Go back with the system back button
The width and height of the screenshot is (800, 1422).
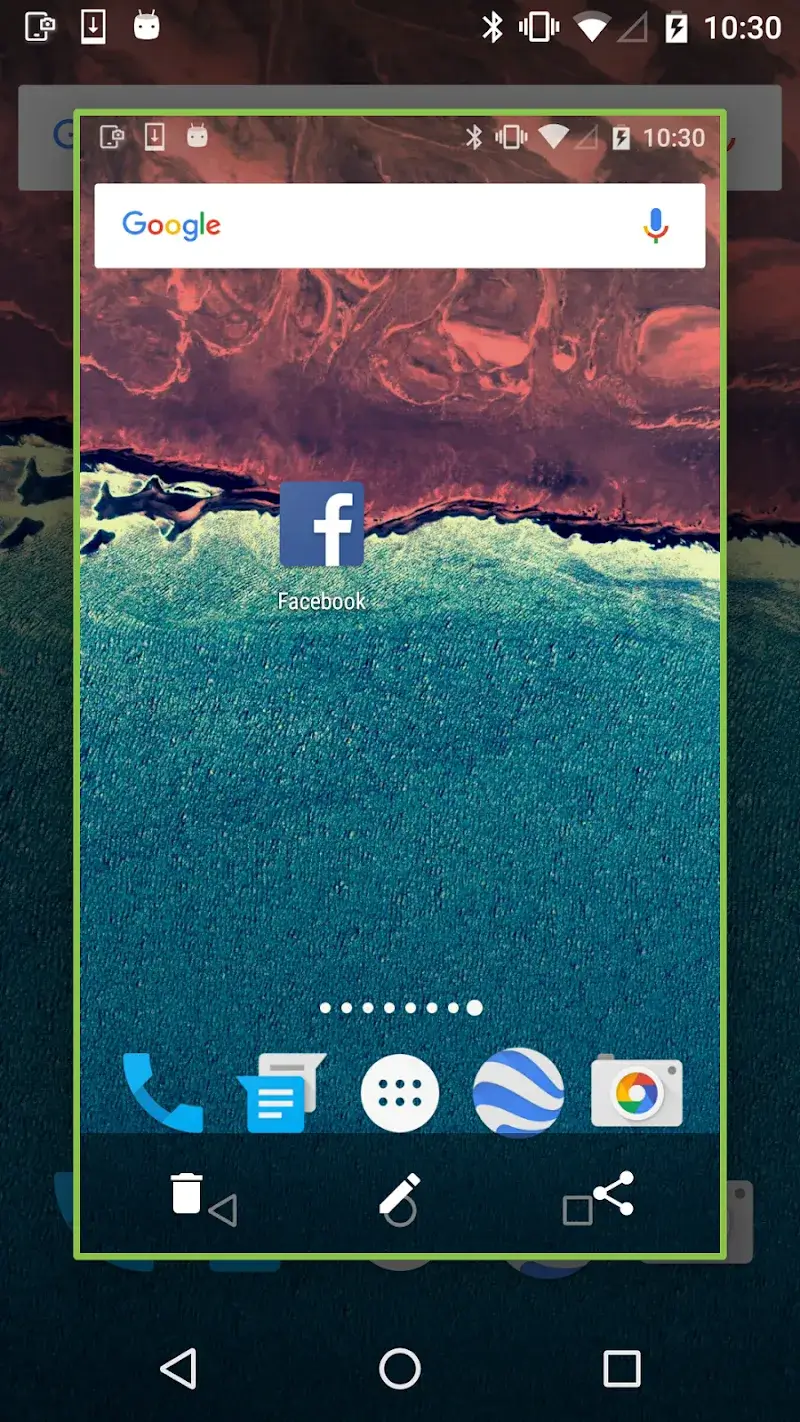pos(179,1369)
